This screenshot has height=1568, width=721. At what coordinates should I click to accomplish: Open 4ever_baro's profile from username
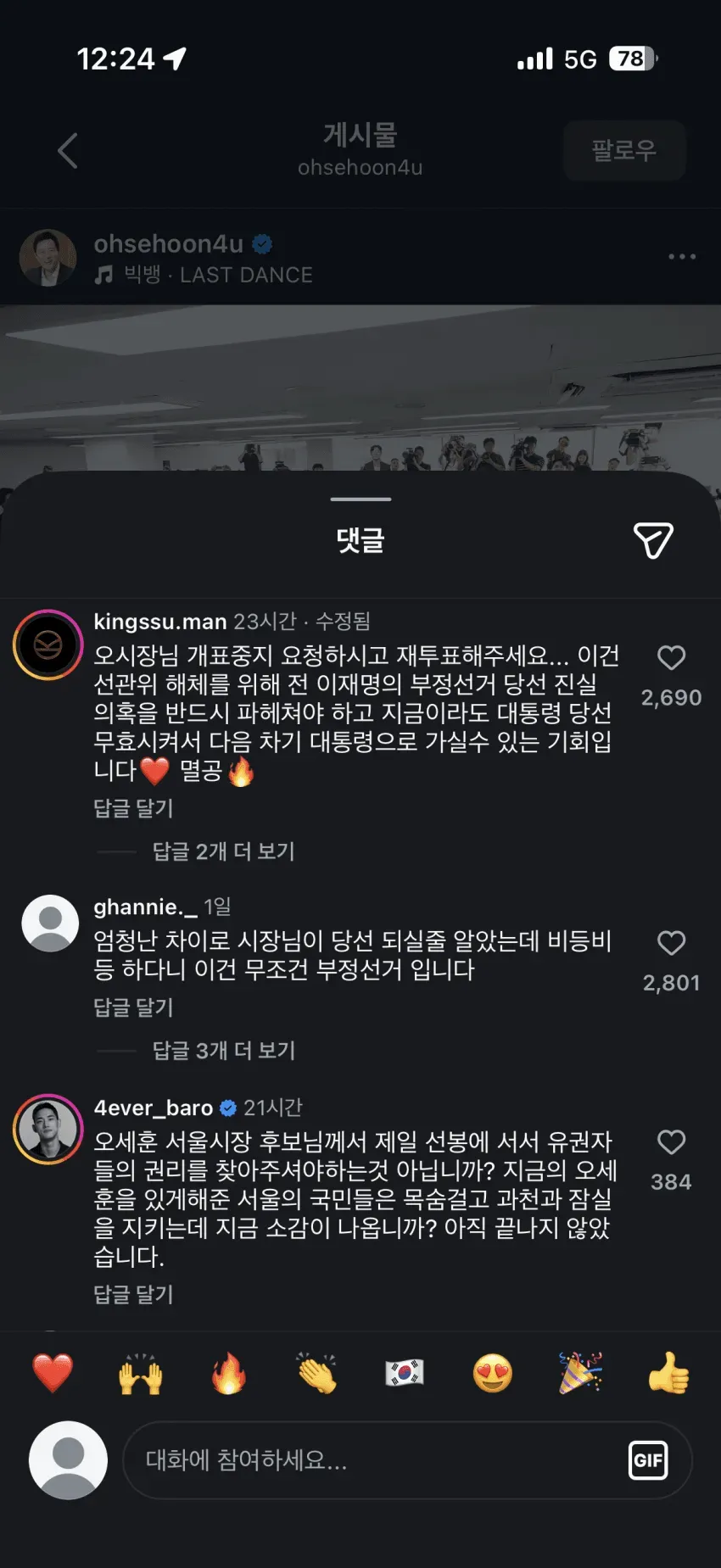pos(154,1108)
